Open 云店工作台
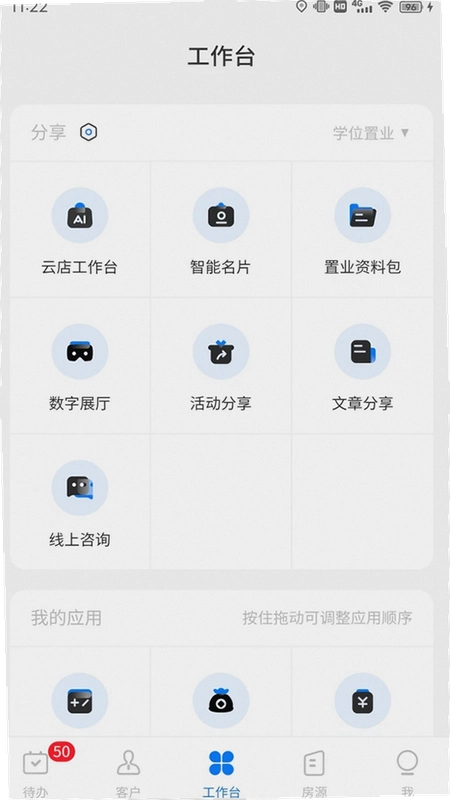The width and height of the screenshot is (450, 800). coord(80,230)
